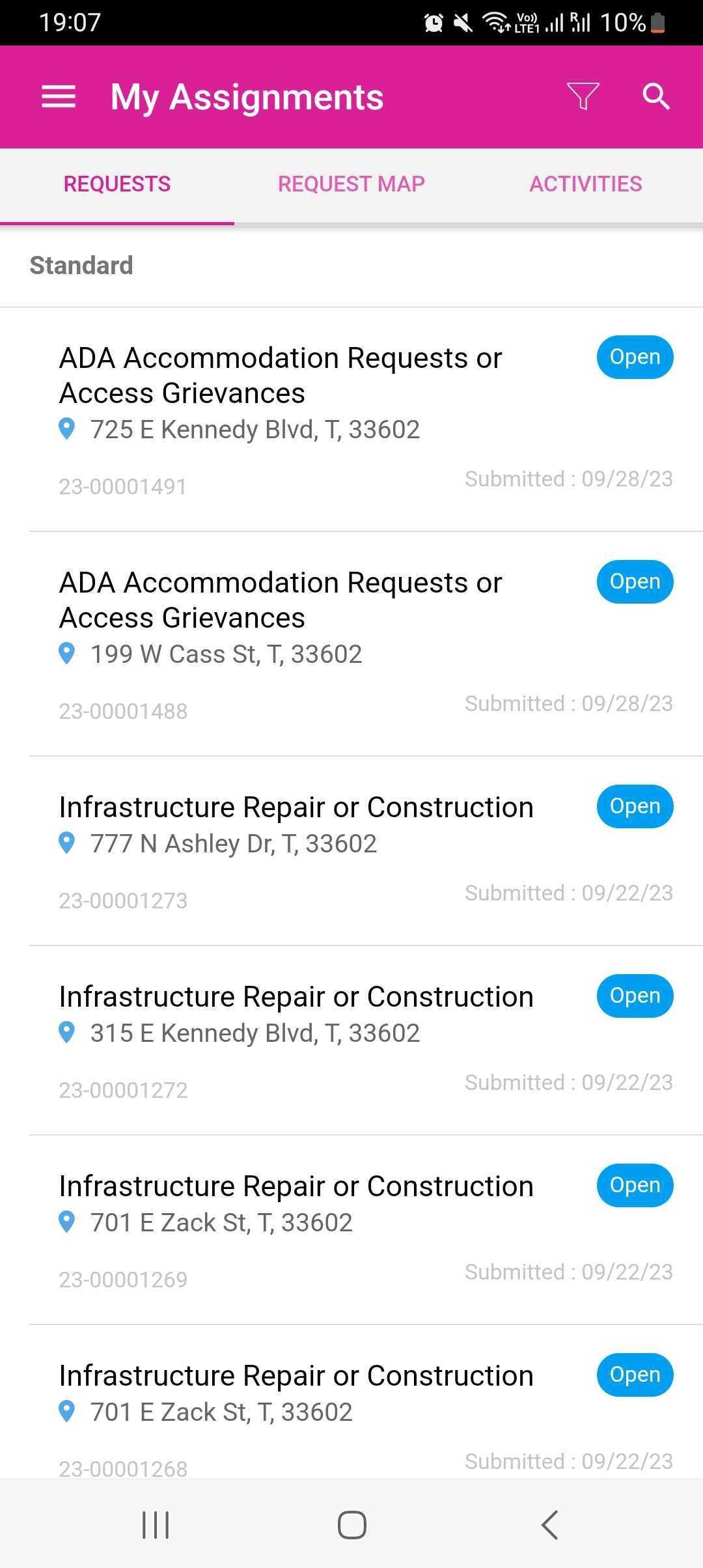Open request 23-00001491 at 725 E Kennedy Blvd

click(351, 419)
